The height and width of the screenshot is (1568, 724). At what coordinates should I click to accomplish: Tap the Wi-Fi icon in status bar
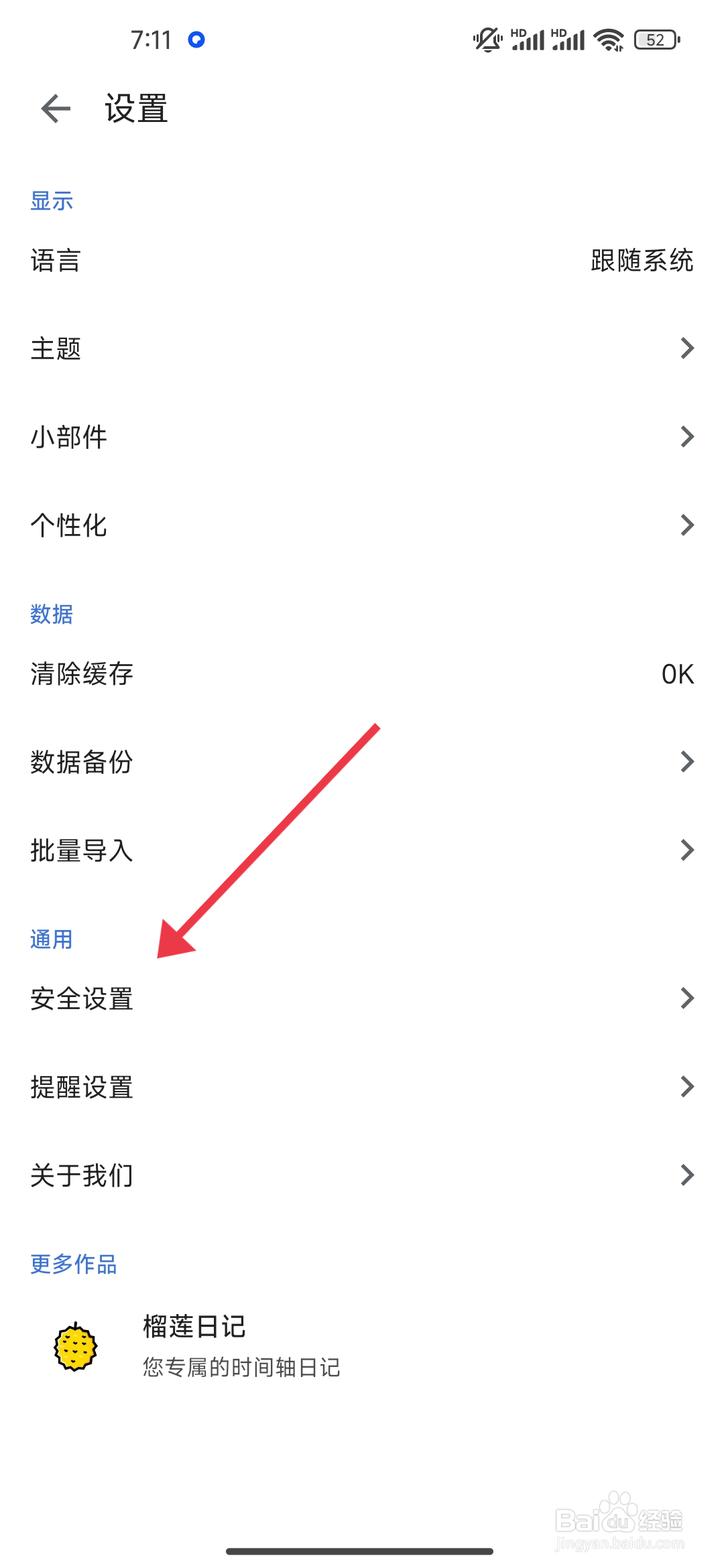607,40
